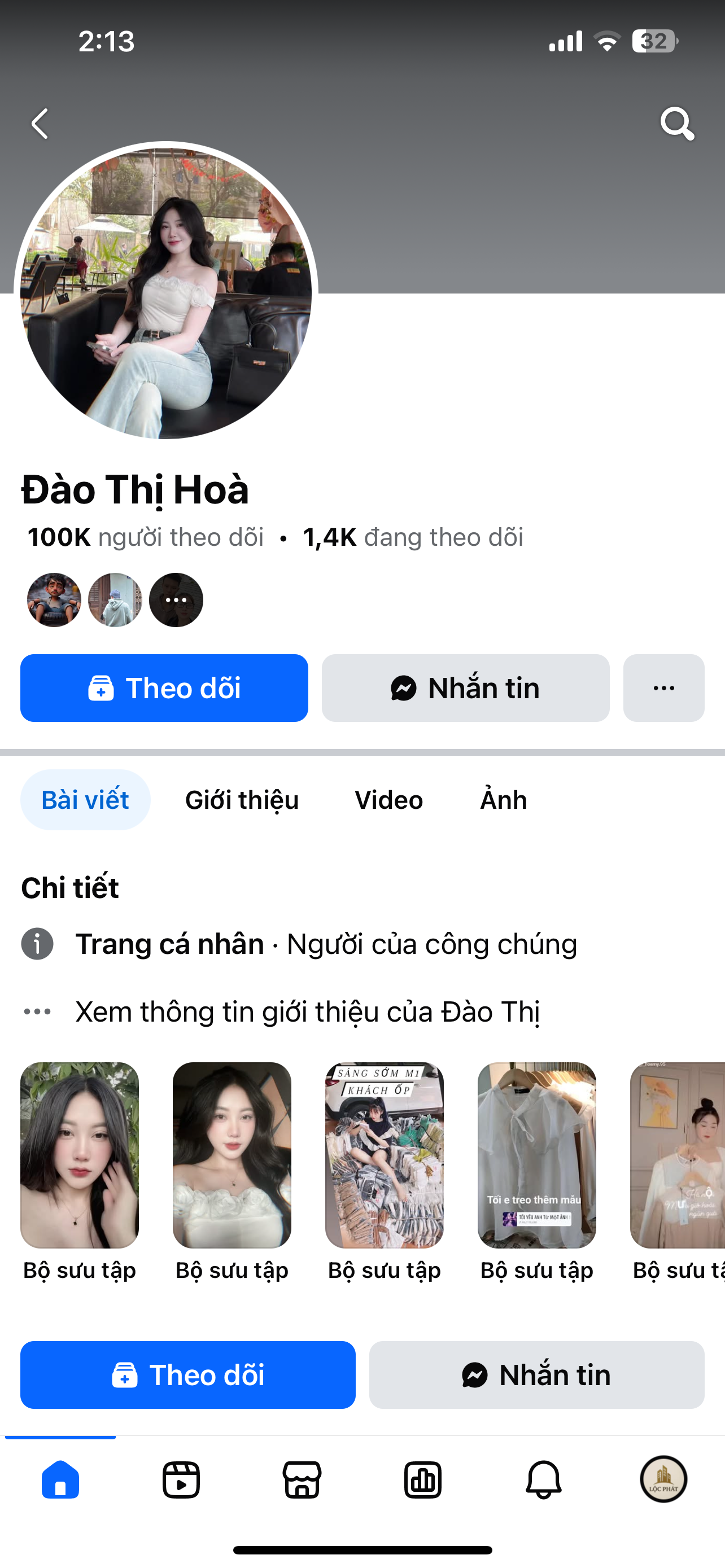725x1568 pixels.
Task: Open the Reels video tab
Action: [181, 1479]
